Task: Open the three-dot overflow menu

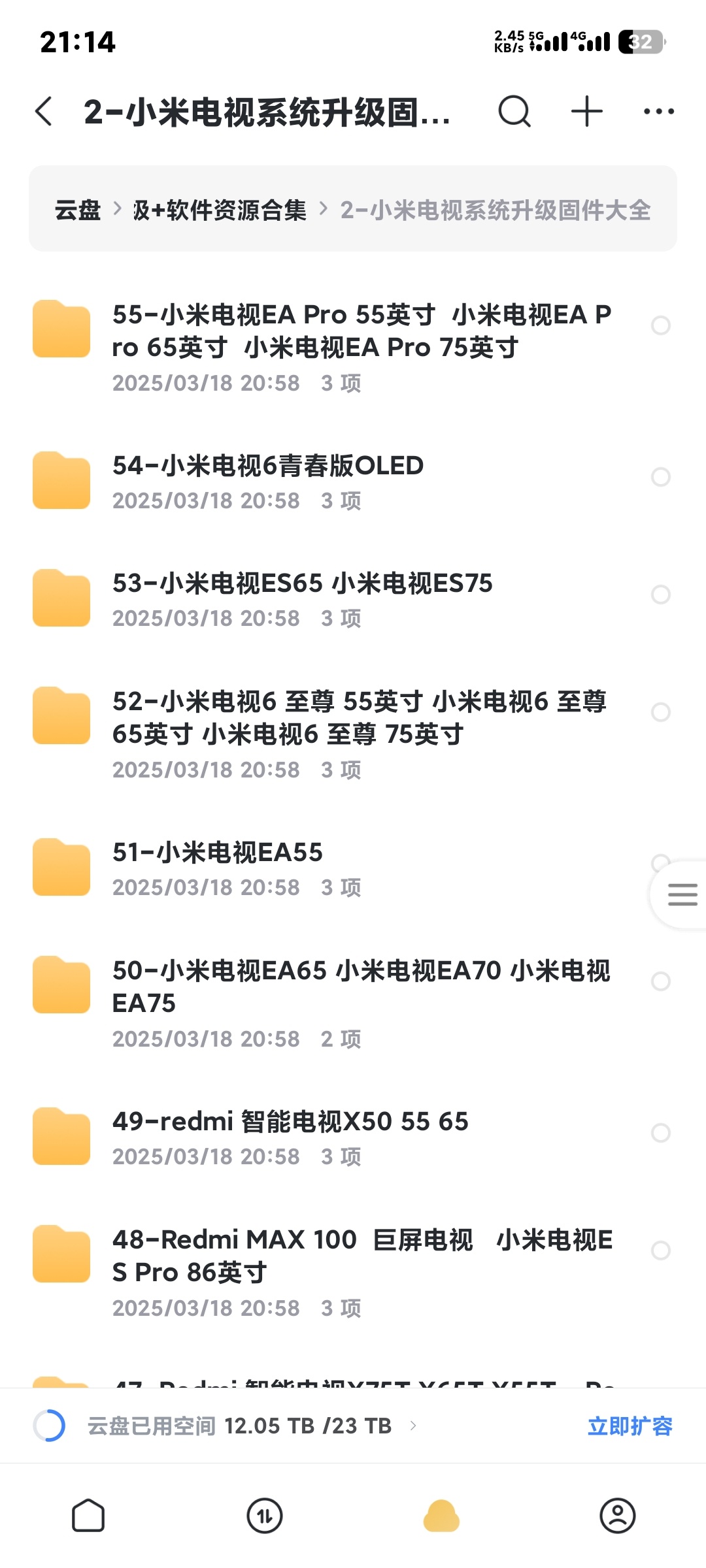Action: (658, 112)
